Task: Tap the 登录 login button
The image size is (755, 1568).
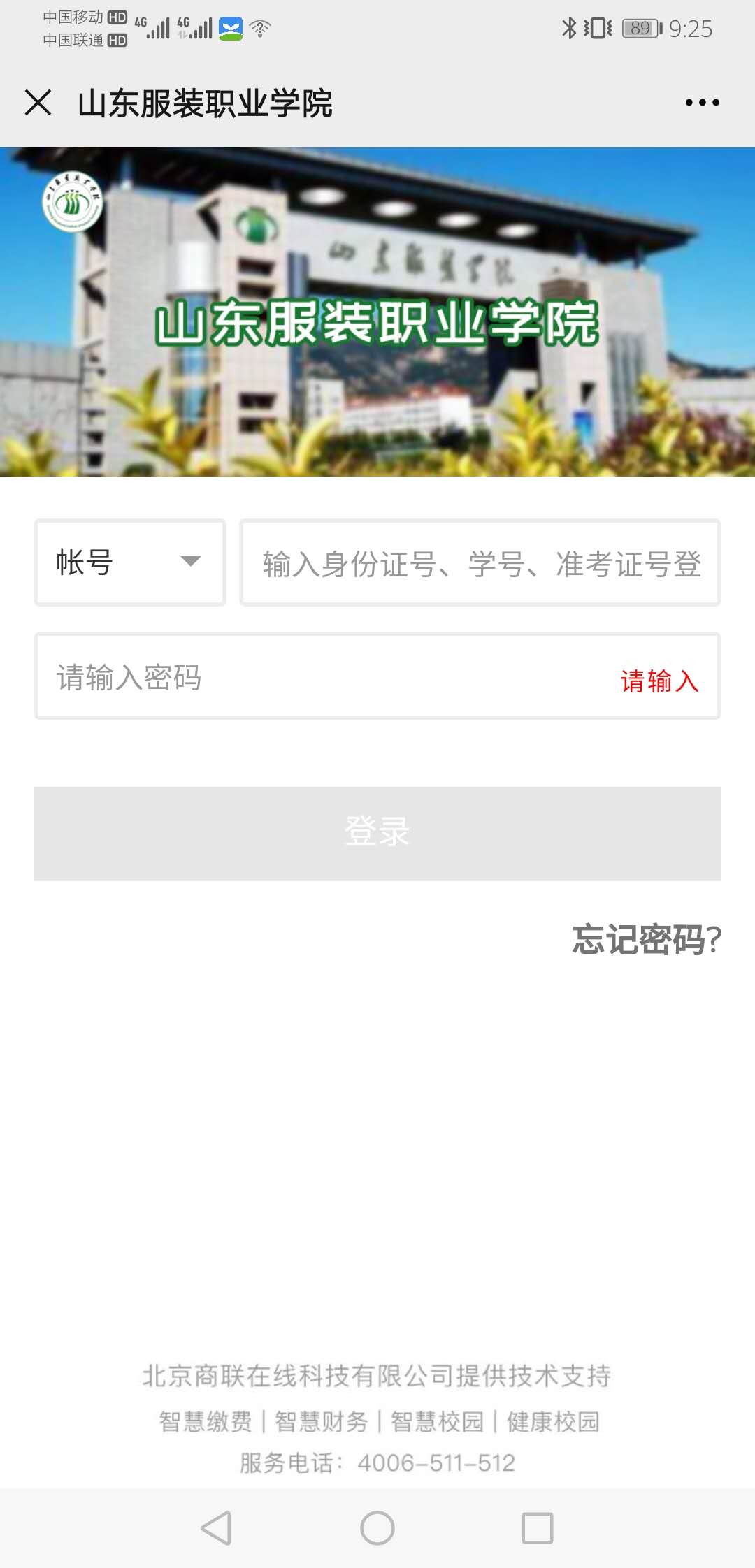Action: pos(377,833)
